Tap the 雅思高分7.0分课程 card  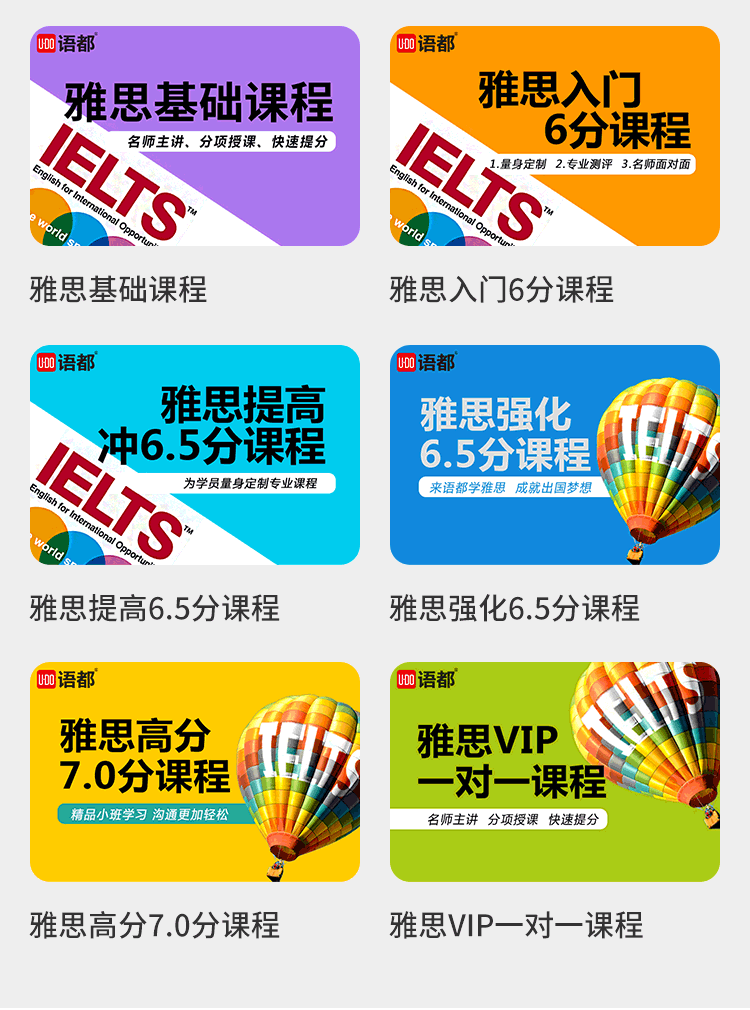point(195,772)
